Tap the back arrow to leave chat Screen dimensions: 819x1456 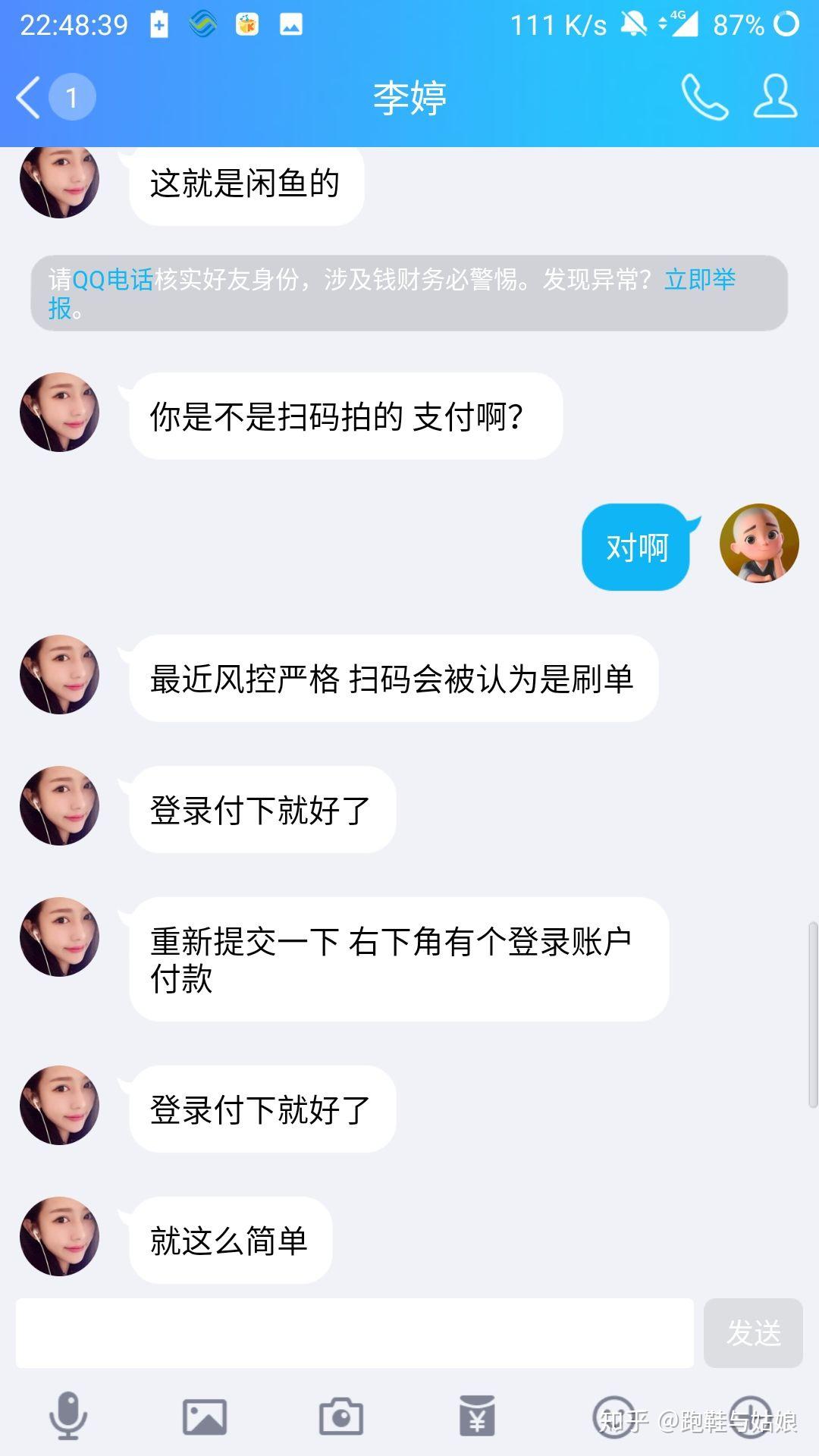coord(29,99)
